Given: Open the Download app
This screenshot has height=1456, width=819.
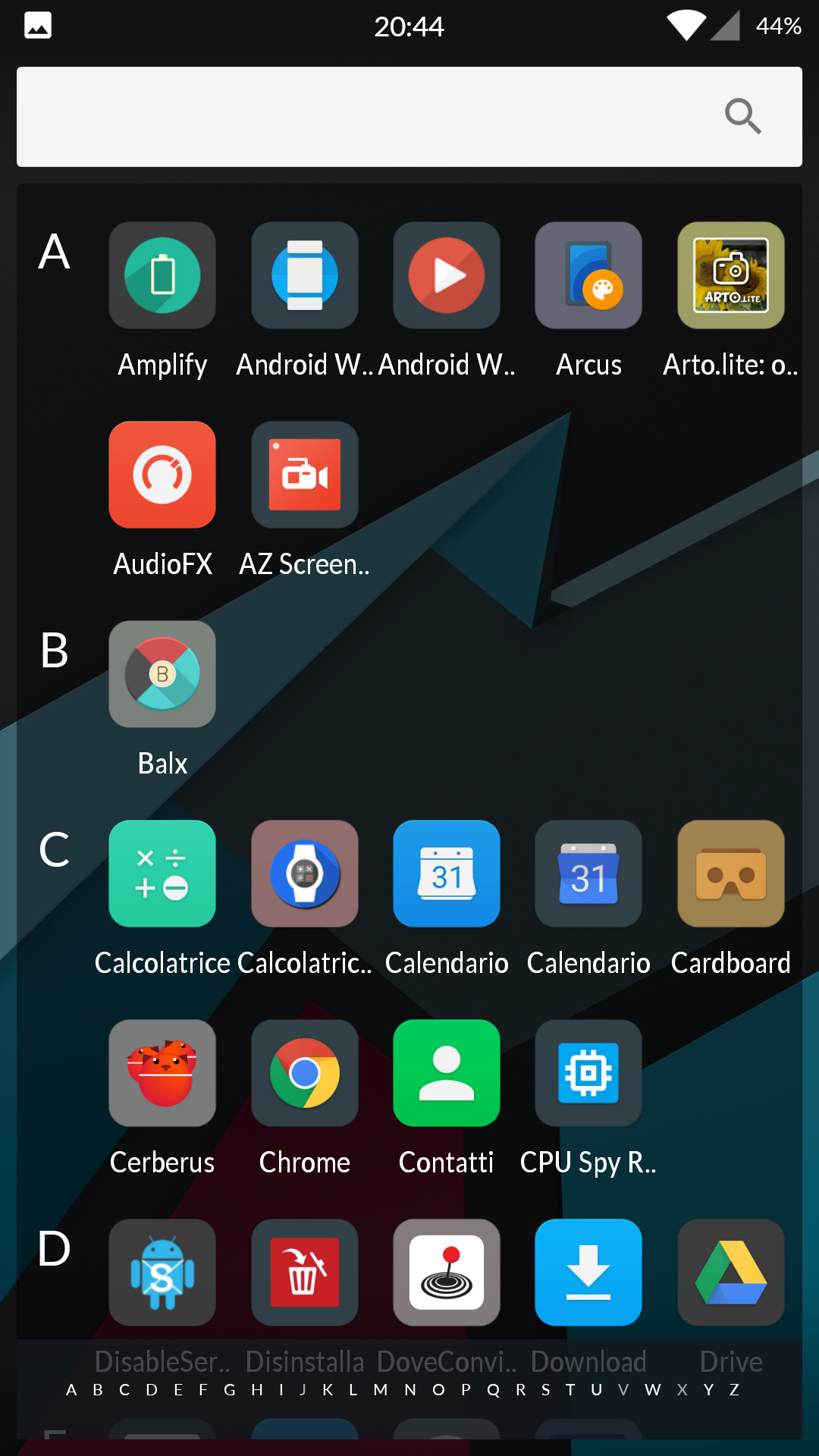Looking at the screenshot, I should 588,1273.
